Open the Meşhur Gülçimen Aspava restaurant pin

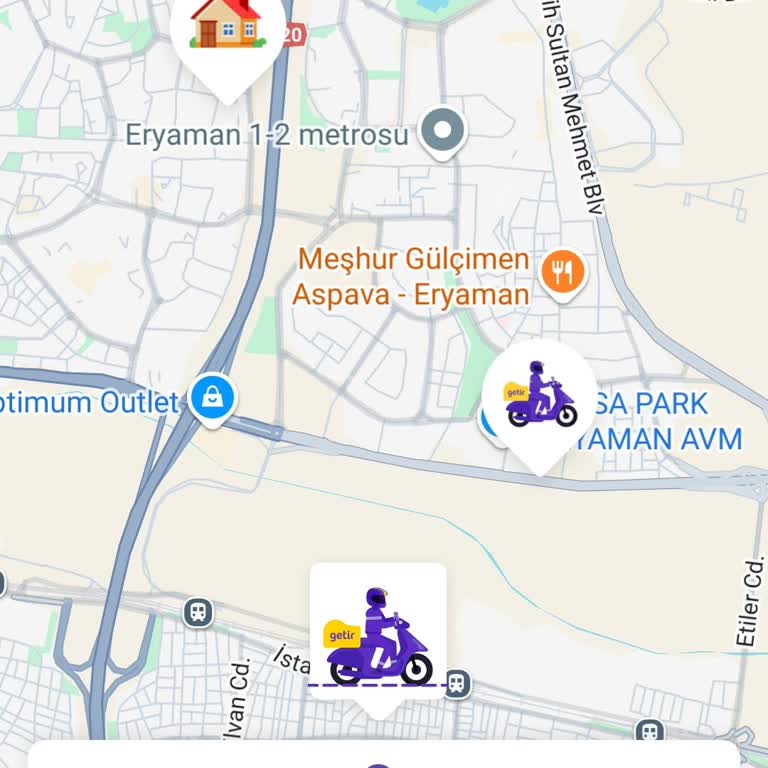point(563,272)
